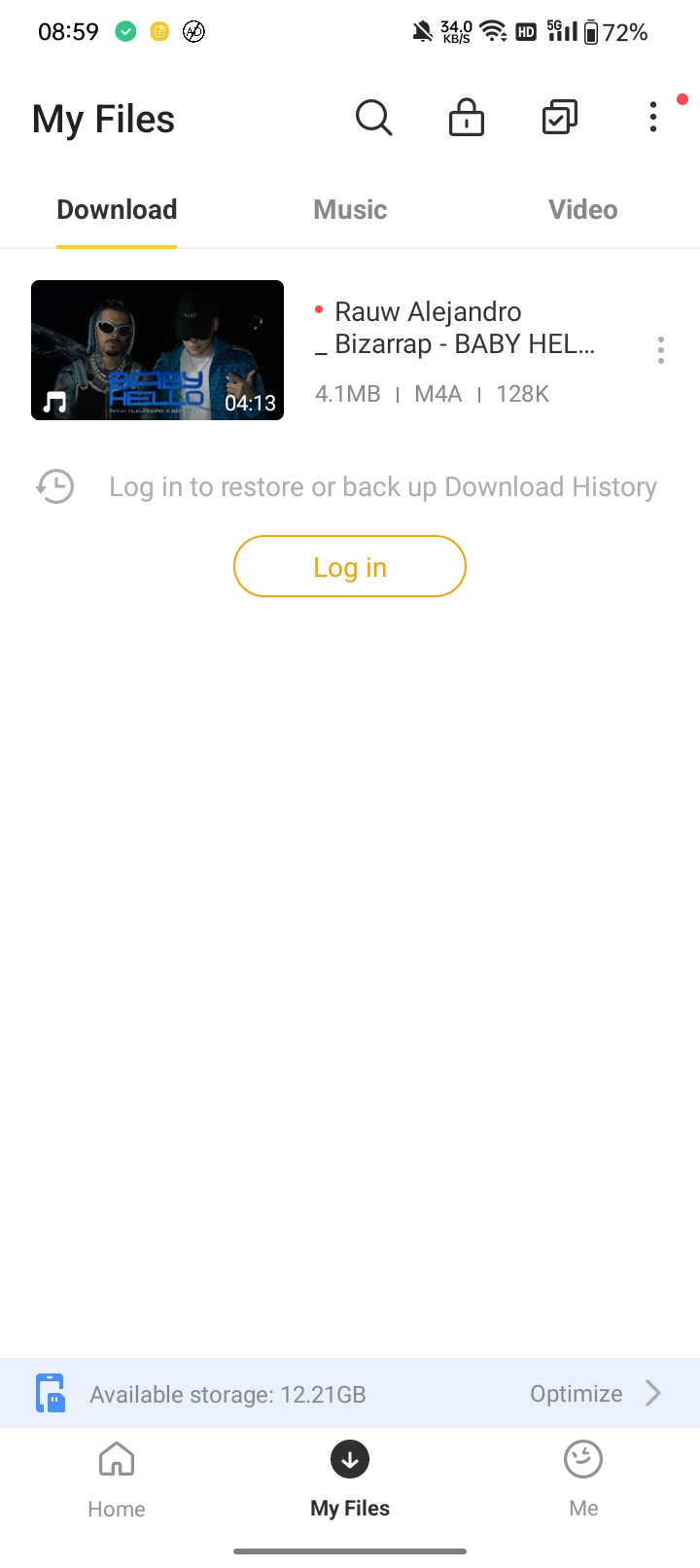Open the top overflow menu
700x1568 pixels.
(x=653, y=118)
